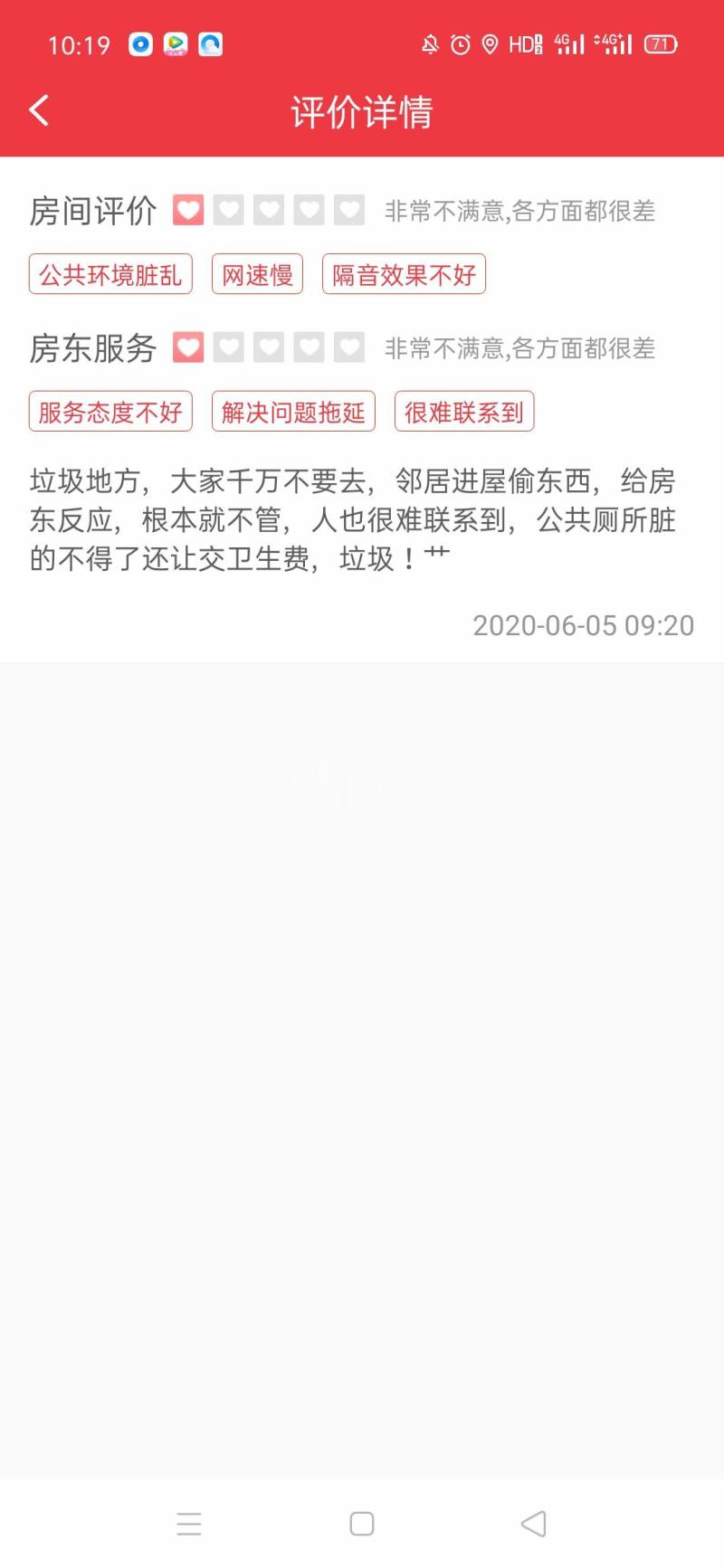Go back from 评价详情 page
Viewport: 724px width, 1568px height.
[x=39, y=111]
